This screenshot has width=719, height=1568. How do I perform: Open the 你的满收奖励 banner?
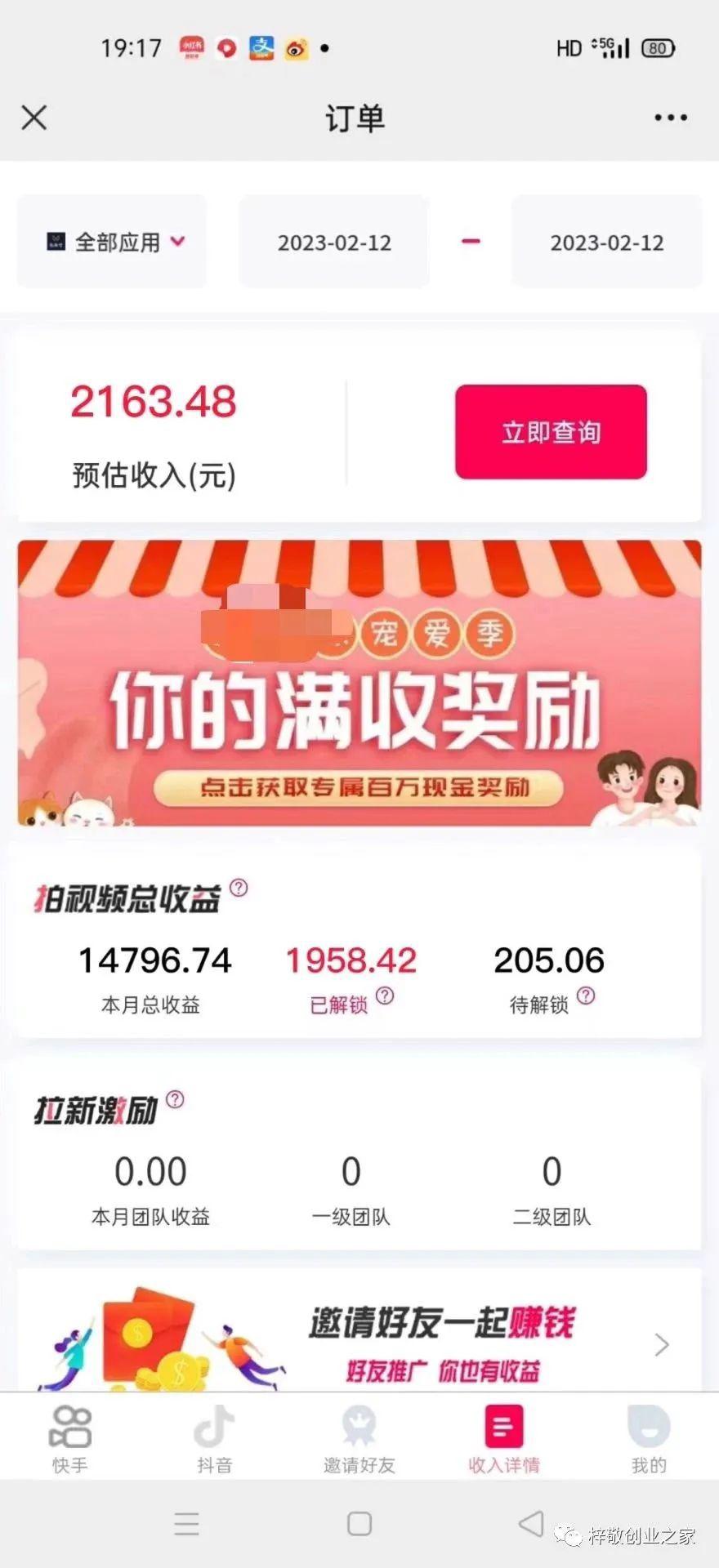pos(359,683)
